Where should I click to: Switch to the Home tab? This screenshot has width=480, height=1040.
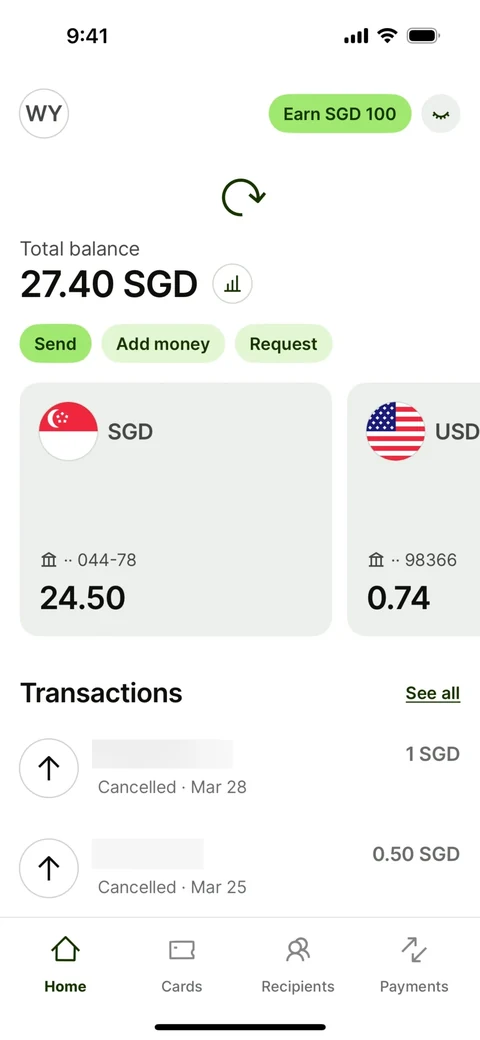[x=65, y=964]
